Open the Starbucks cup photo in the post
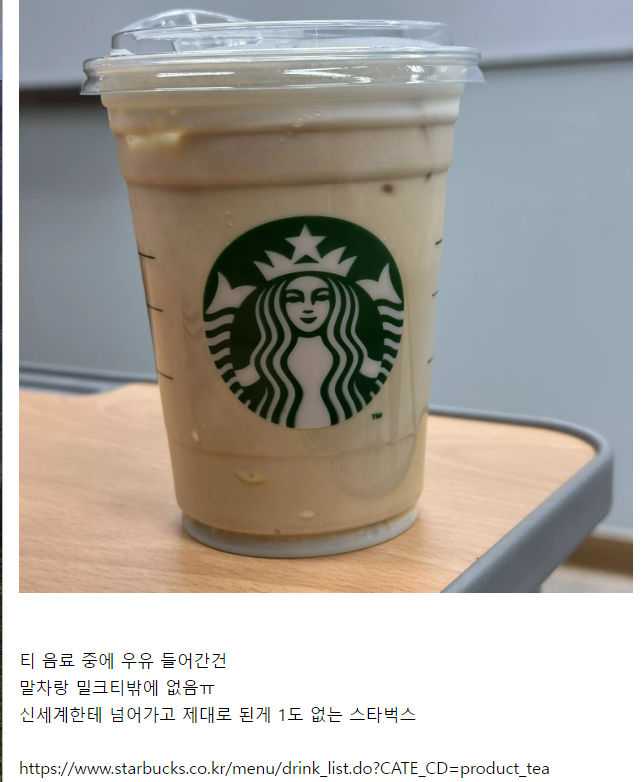Image resolution: width=641 pixels, height=782 pixels. 325,300
